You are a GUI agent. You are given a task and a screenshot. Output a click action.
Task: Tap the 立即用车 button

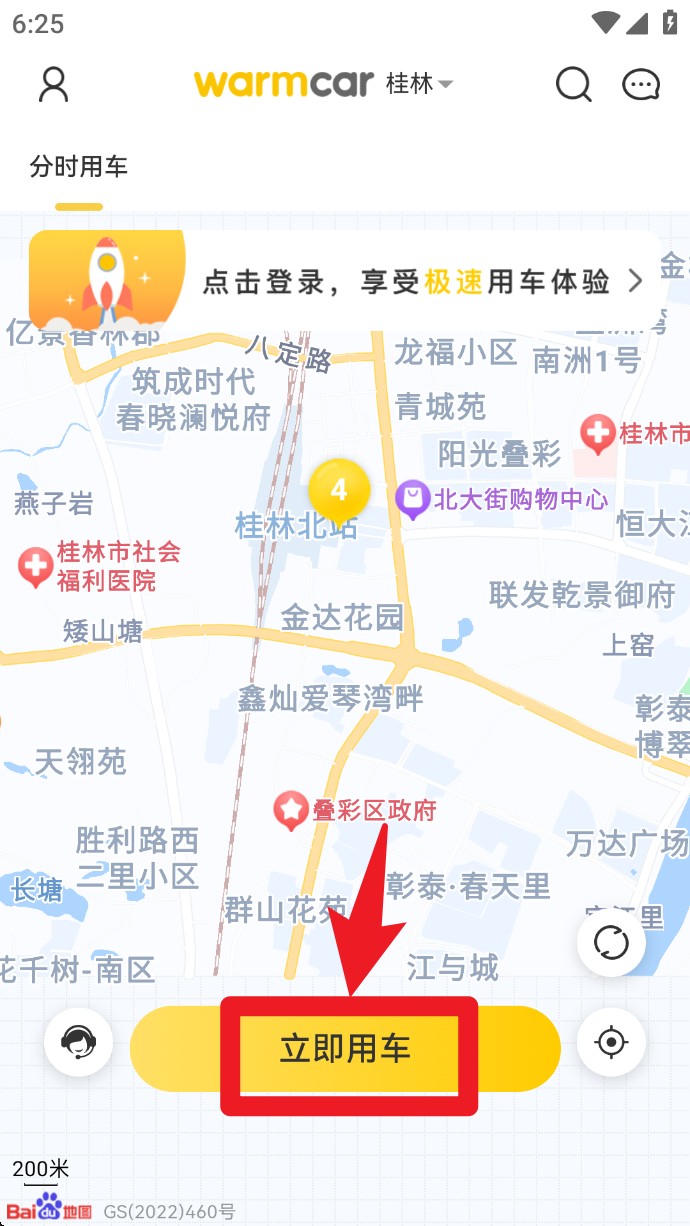[345, 1049]
